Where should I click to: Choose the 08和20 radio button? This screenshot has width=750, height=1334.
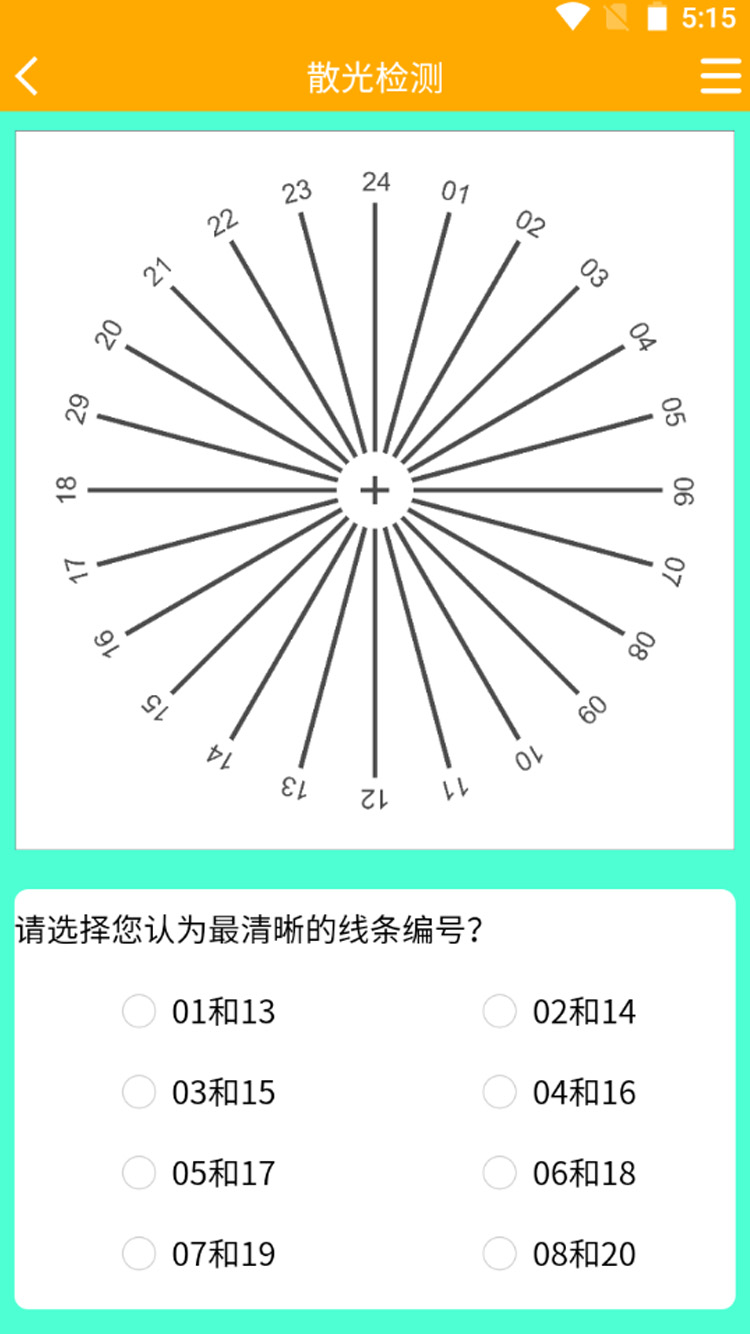click(499, 1253)
